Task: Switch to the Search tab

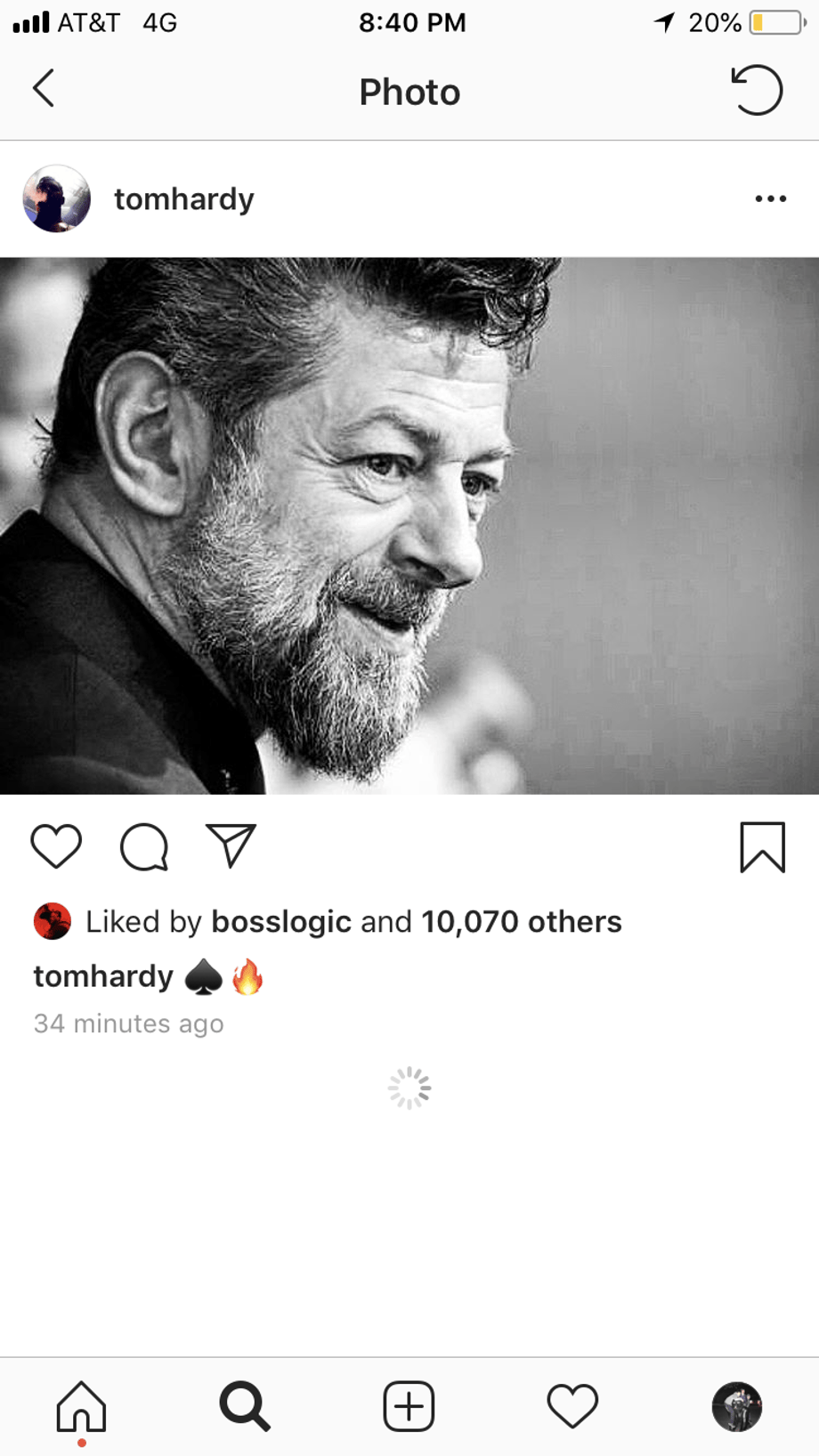Action: coord(245,1407)
